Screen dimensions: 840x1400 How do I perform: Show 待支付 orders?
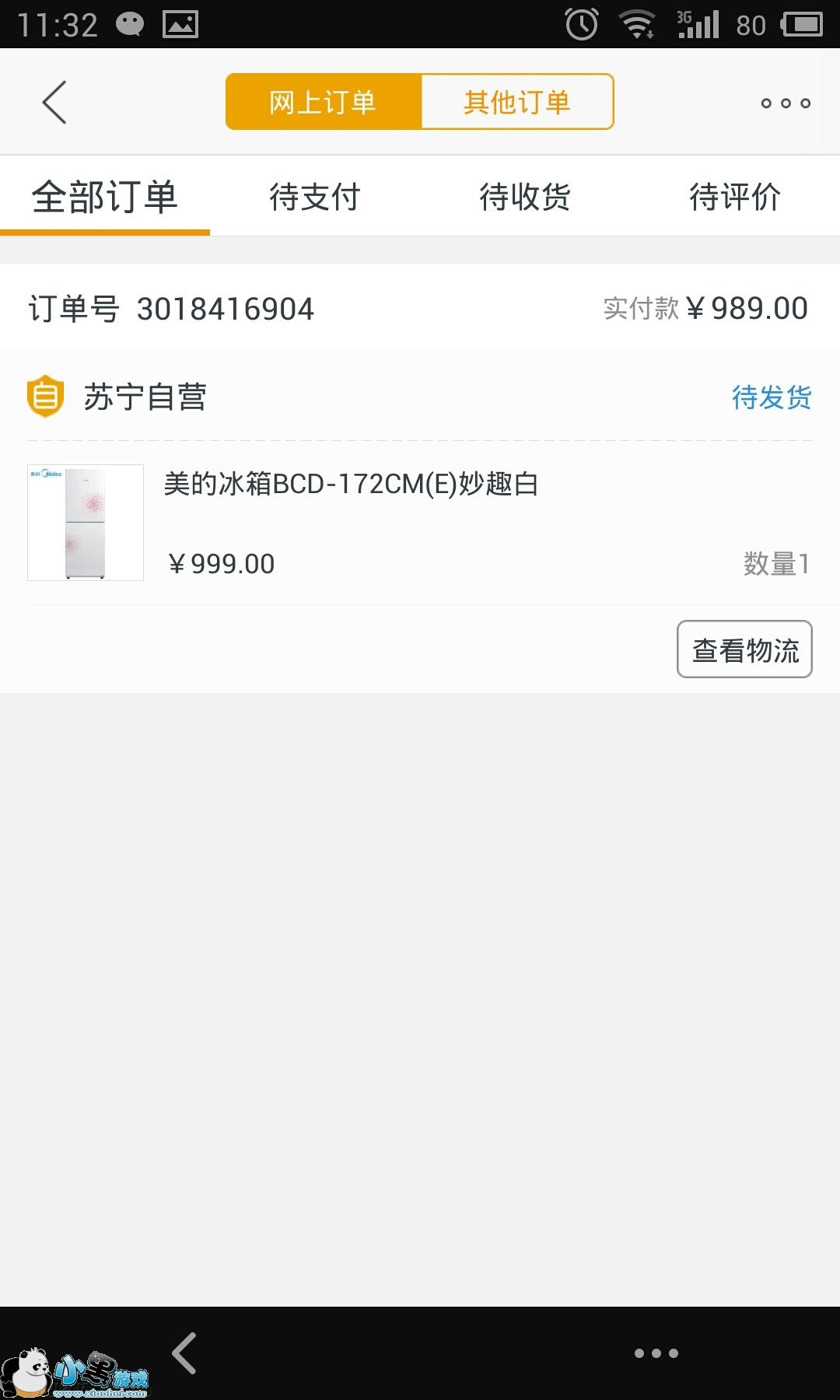tap(315, 197)
